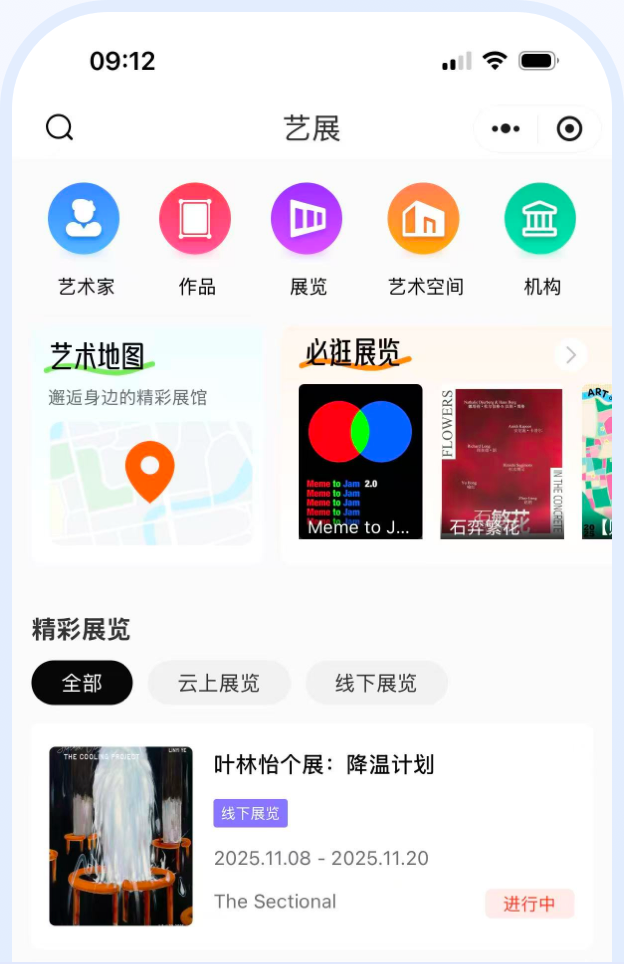Close the mini program via the circle icon
The width and height of the screenshot is (624, 964).
[569, 129]
